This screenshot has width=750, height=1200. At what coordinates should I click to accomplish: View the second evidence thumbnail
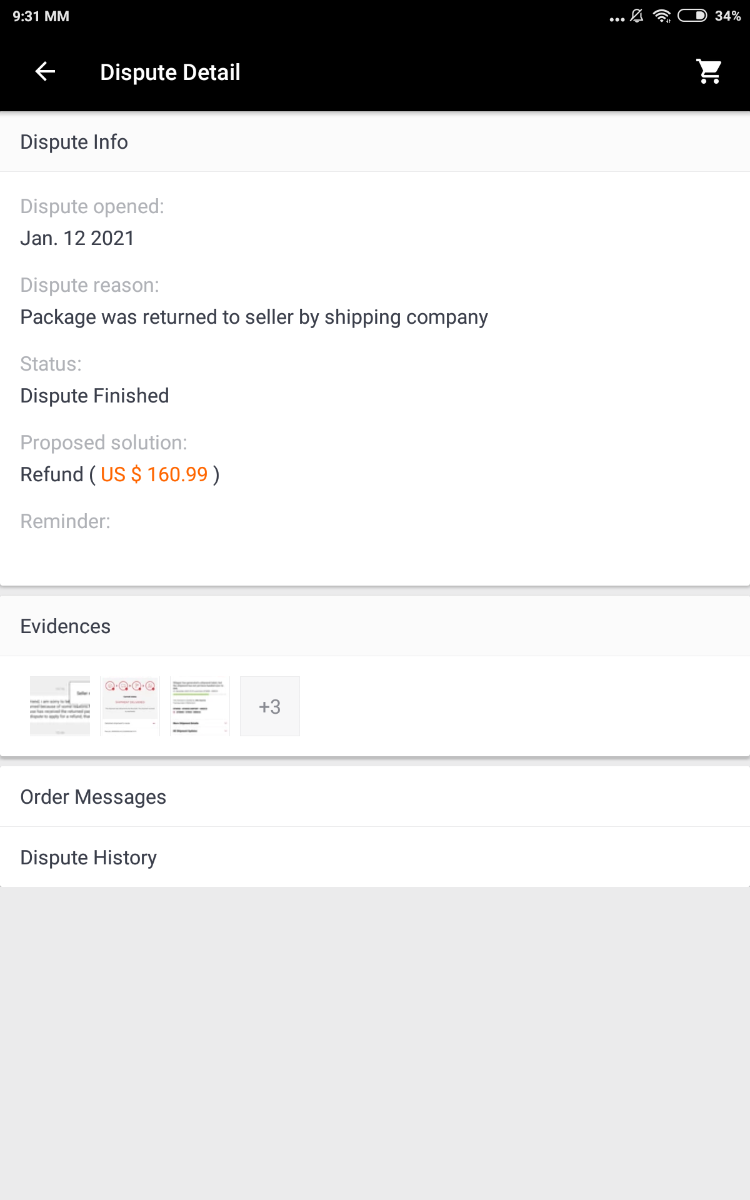[x=130, y=706]
